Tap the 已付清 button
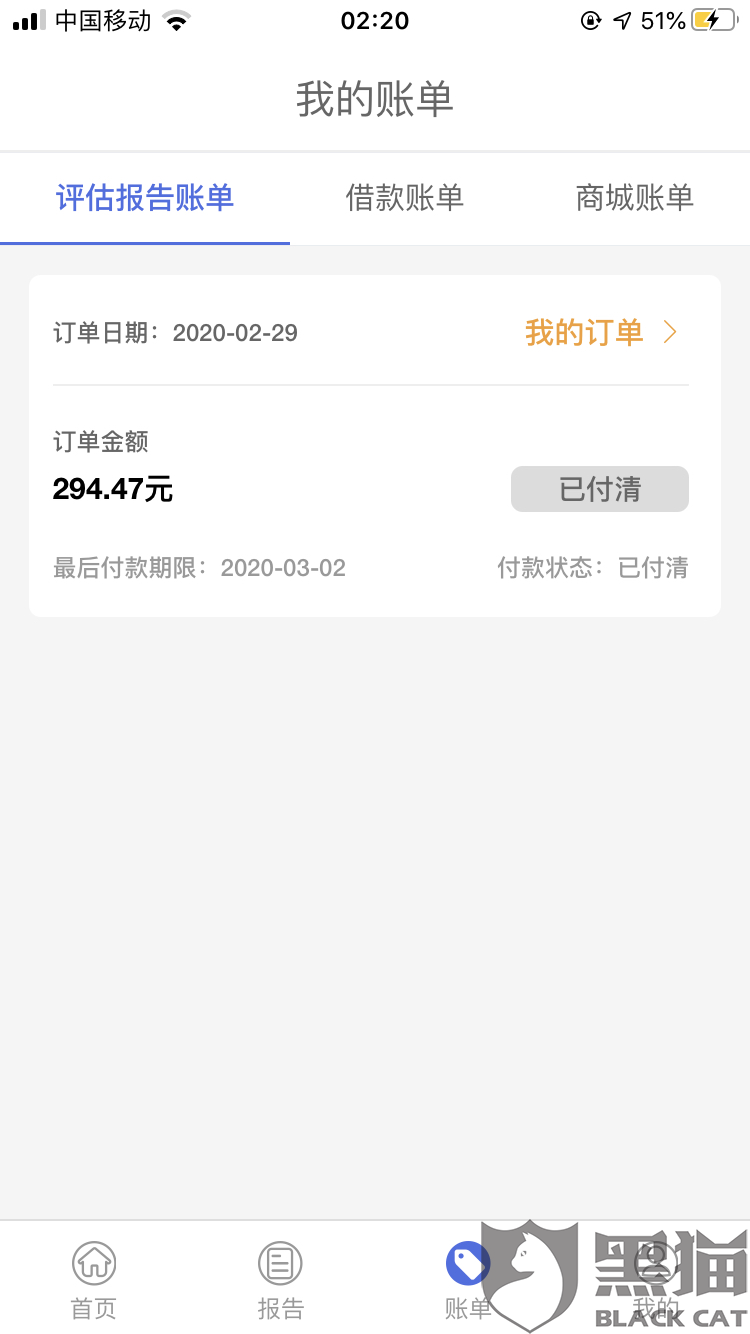 point(599,489)
